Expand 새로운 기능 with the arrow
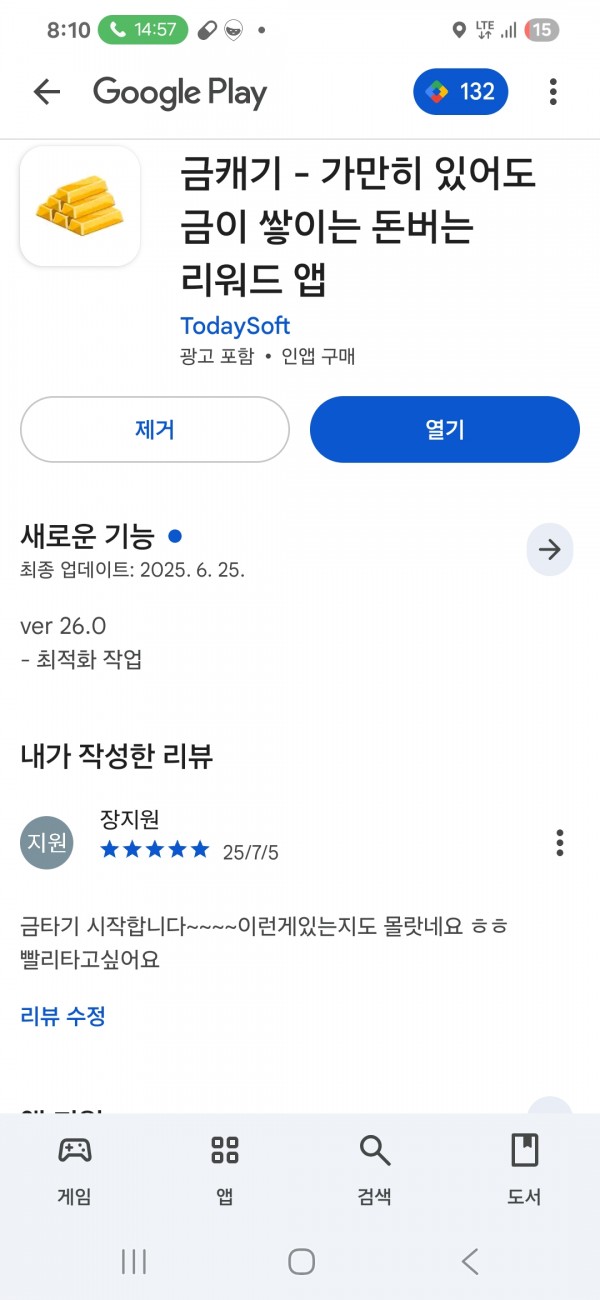Image resolution: width=600 pixels, height=1300 pixels. (550, 549)
